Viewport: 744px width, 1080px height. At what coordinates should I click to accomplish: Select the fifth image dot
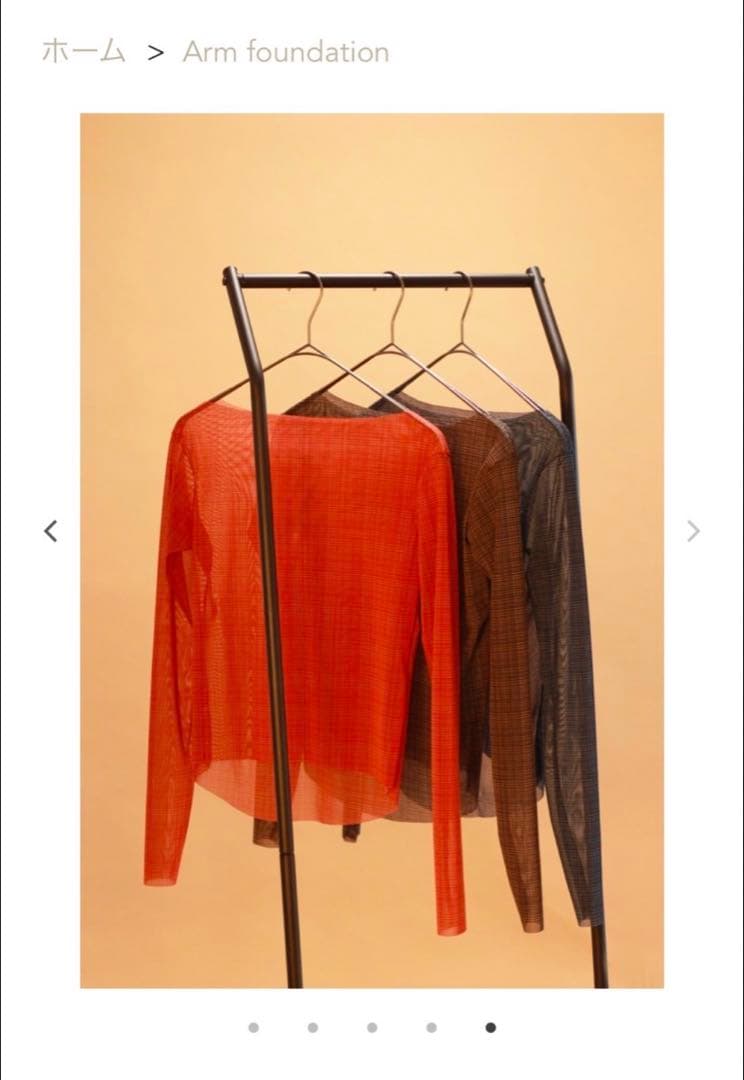(x=490, y=1027)
